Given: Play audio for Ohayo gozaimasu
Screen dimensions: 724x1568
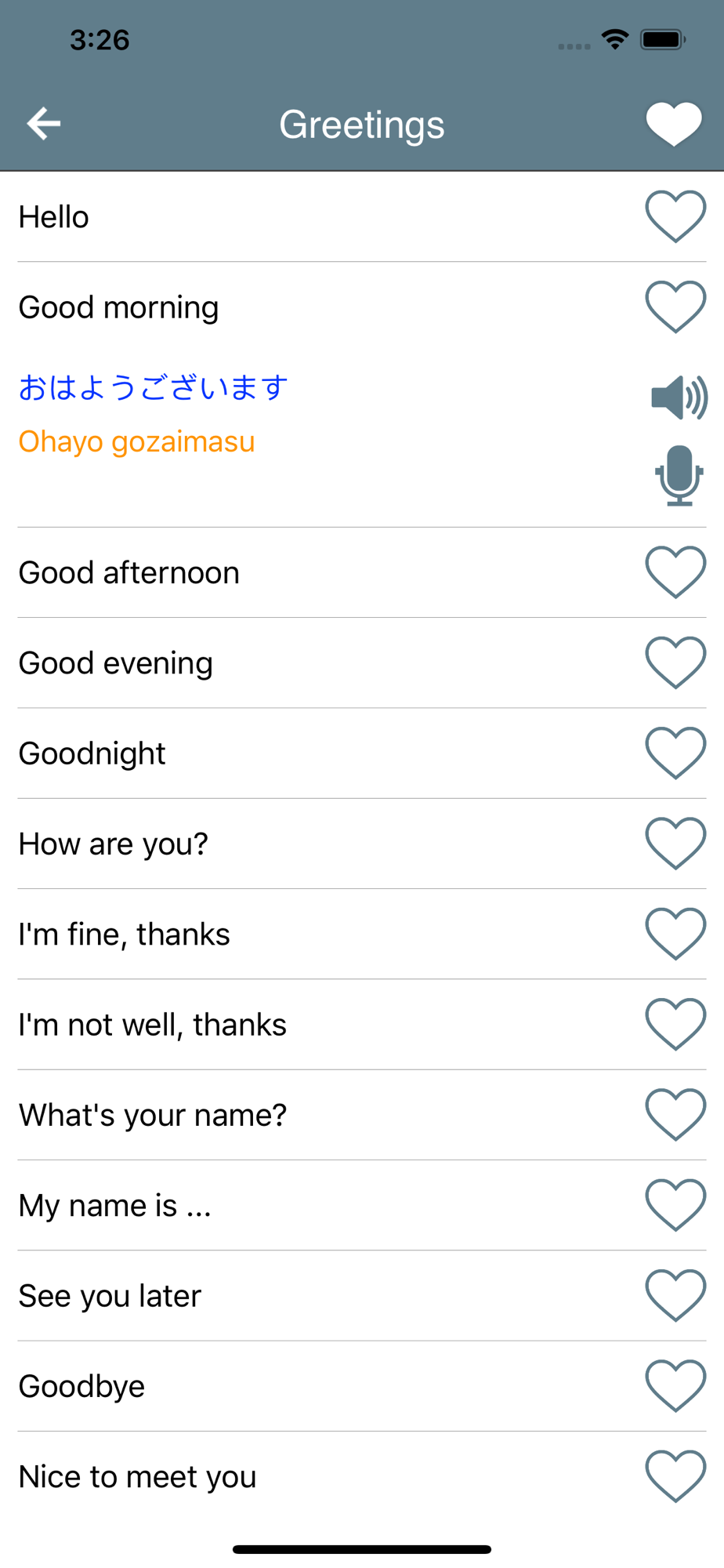Looking at the screenshot, I should point(679,397).
